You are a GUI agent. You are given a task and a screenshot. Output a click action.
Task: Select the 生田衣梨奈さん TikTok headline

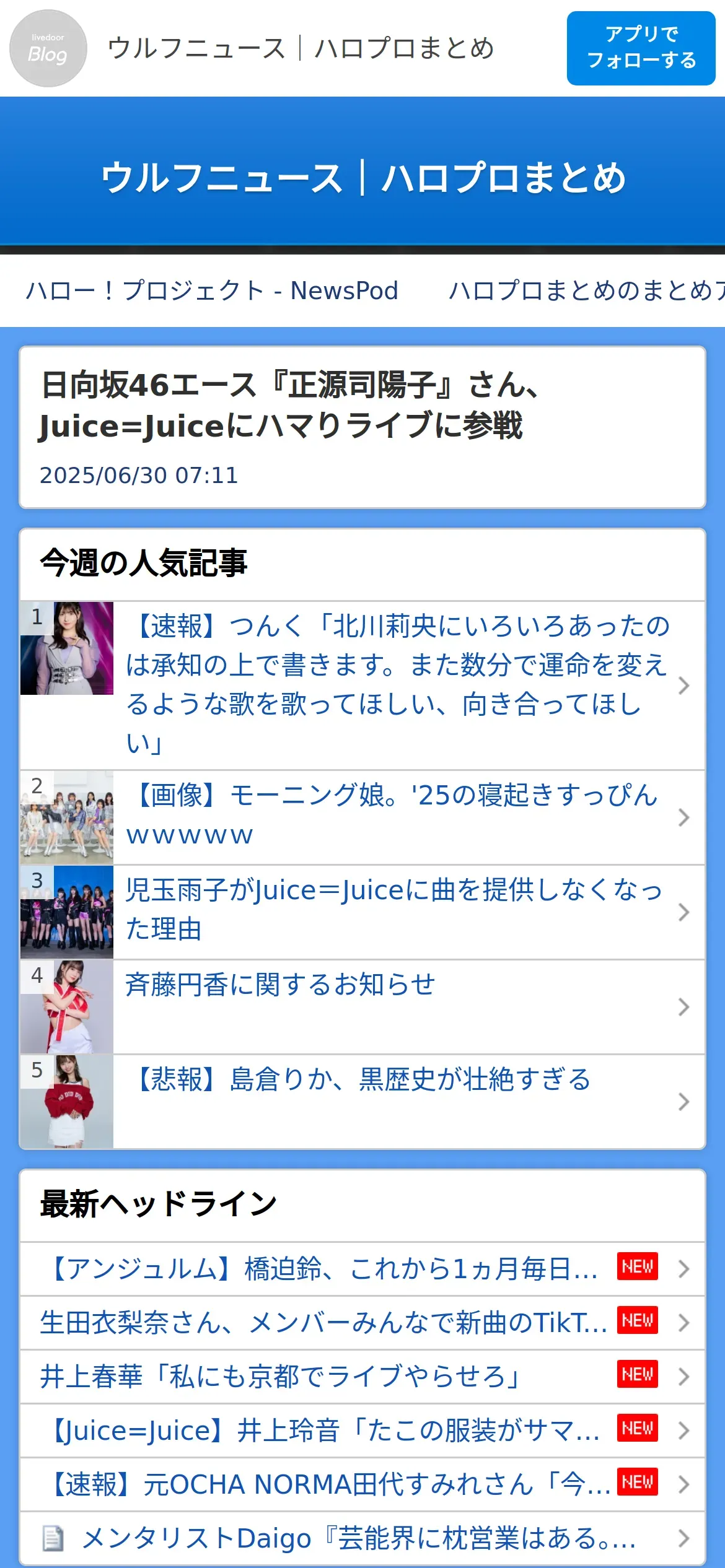tap(322, 1323)
